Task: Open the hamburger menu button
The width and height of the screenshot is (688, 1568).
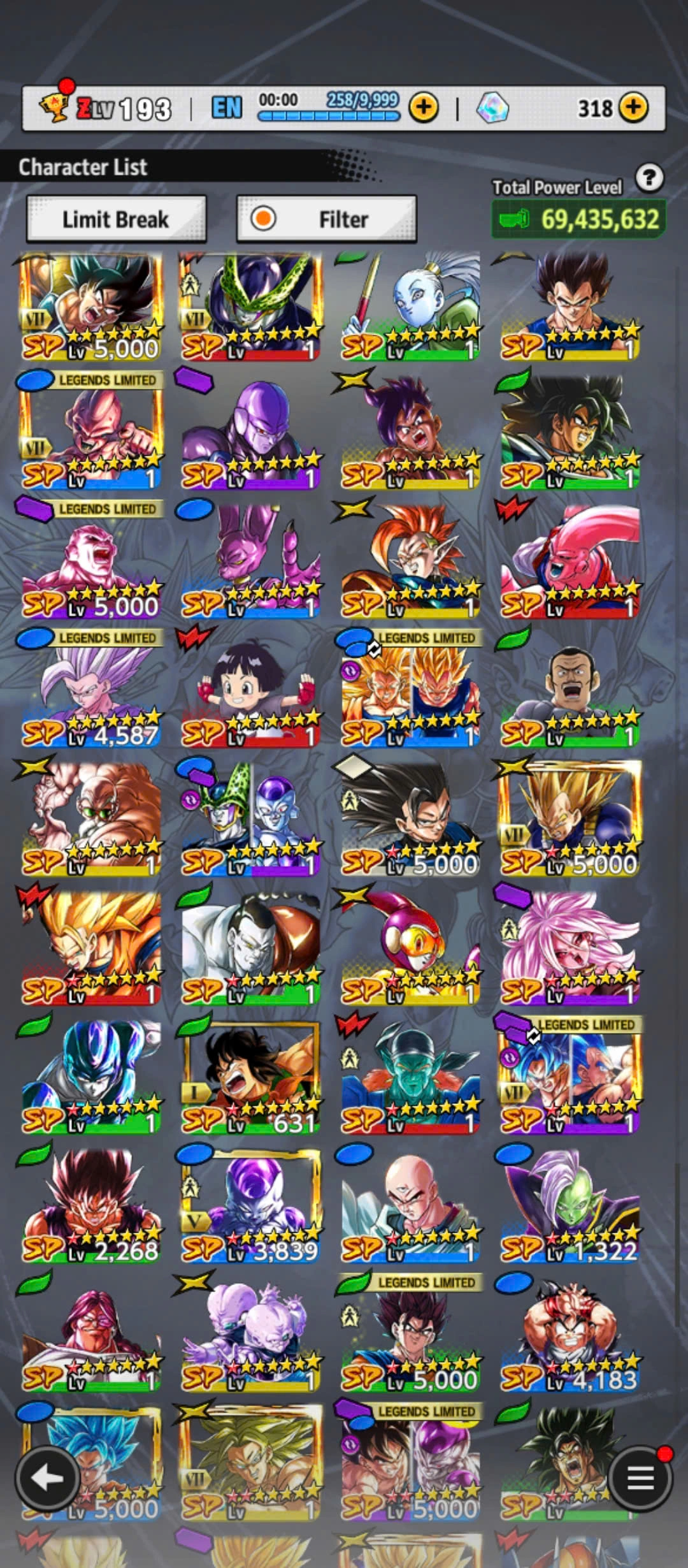Action: 640,1477
